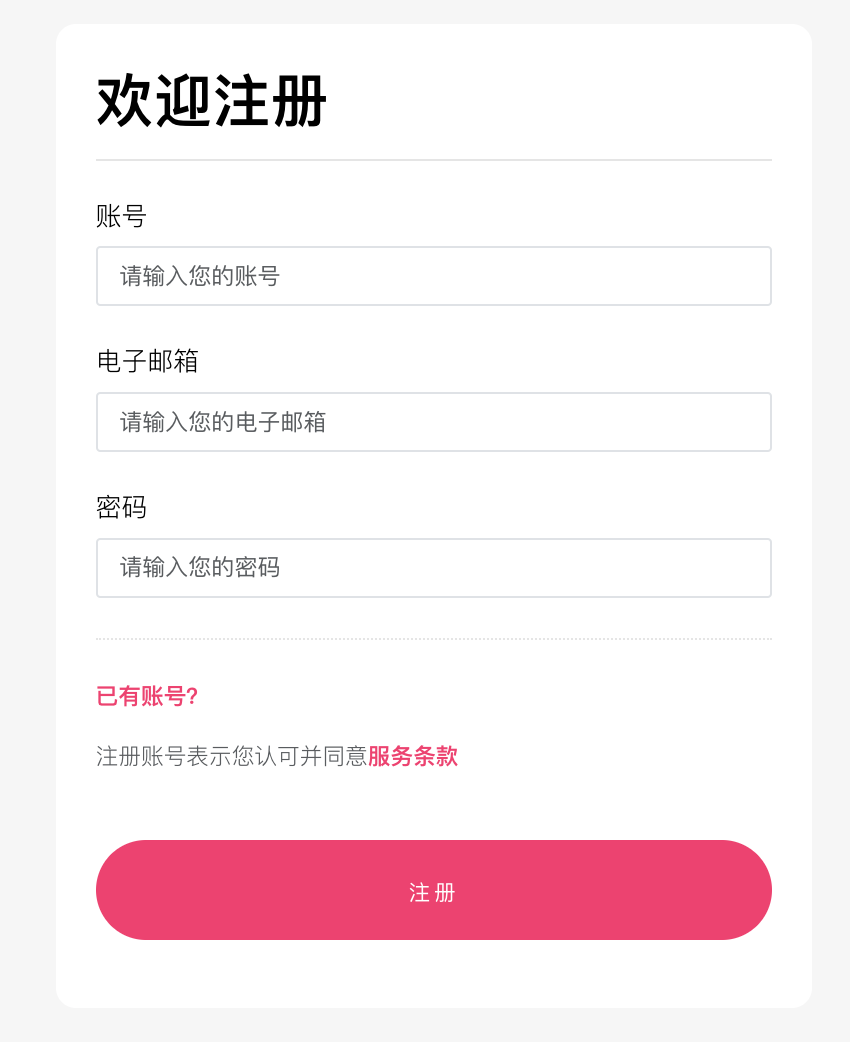Select the 电子邮箱 field label

pos(147,362)
